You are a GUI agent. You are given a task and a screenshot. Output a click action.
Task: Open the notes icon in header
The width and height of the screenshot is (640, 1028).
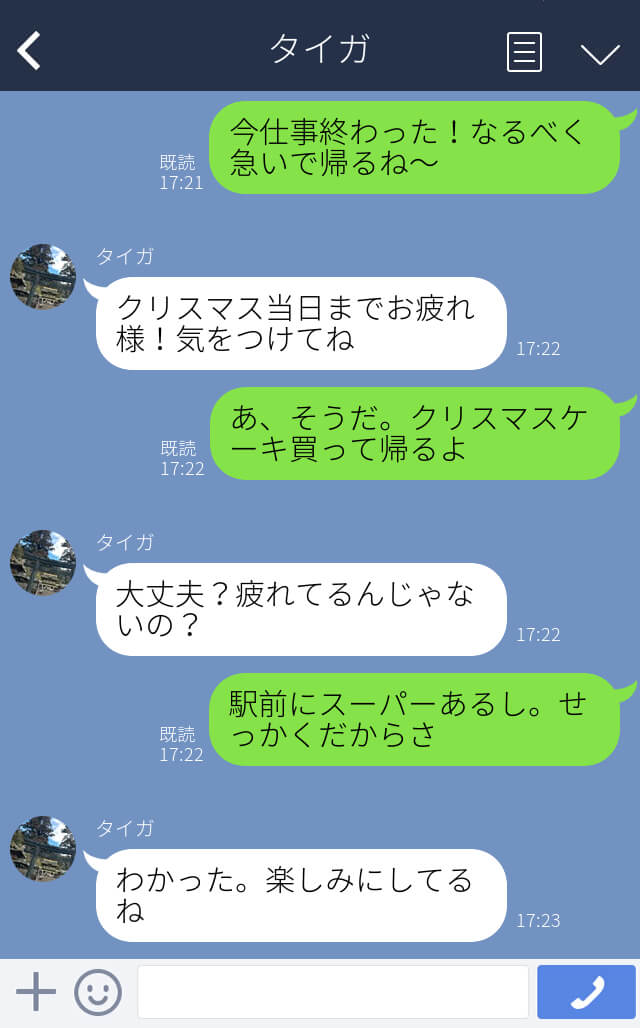(x=524, y=52)
